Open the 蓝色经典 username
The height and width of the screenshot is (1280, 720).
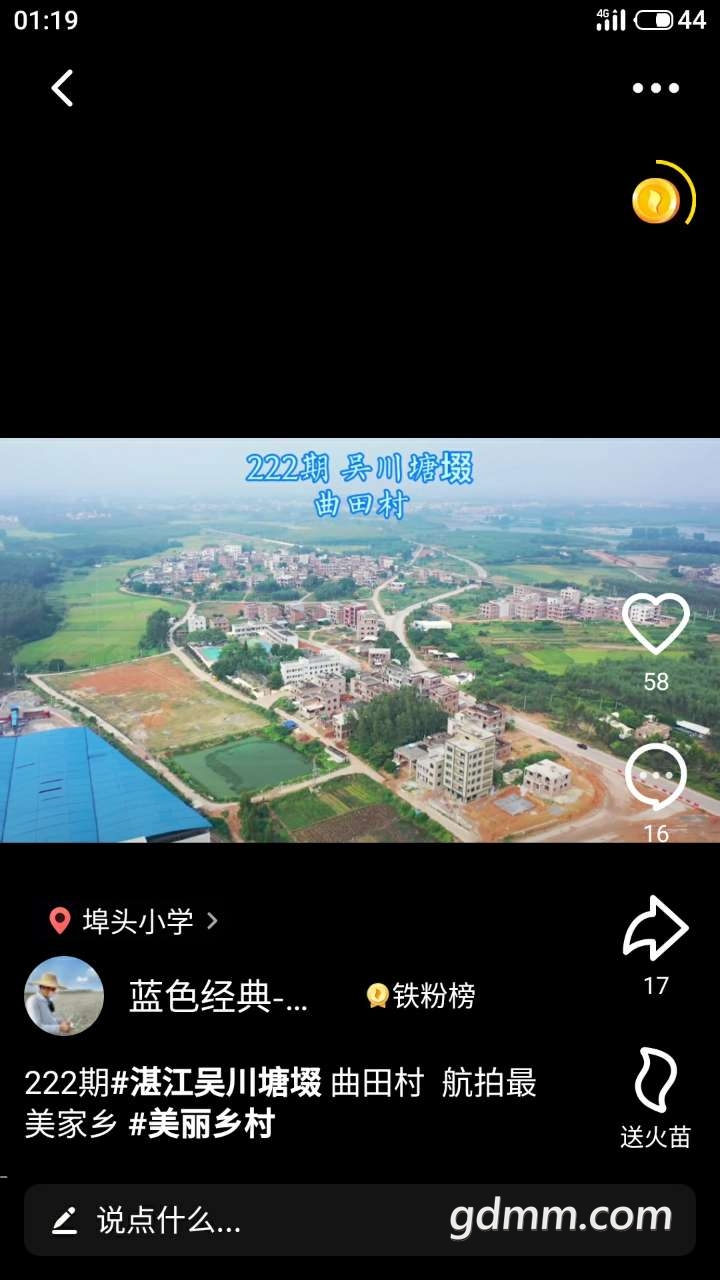(219, 996)
